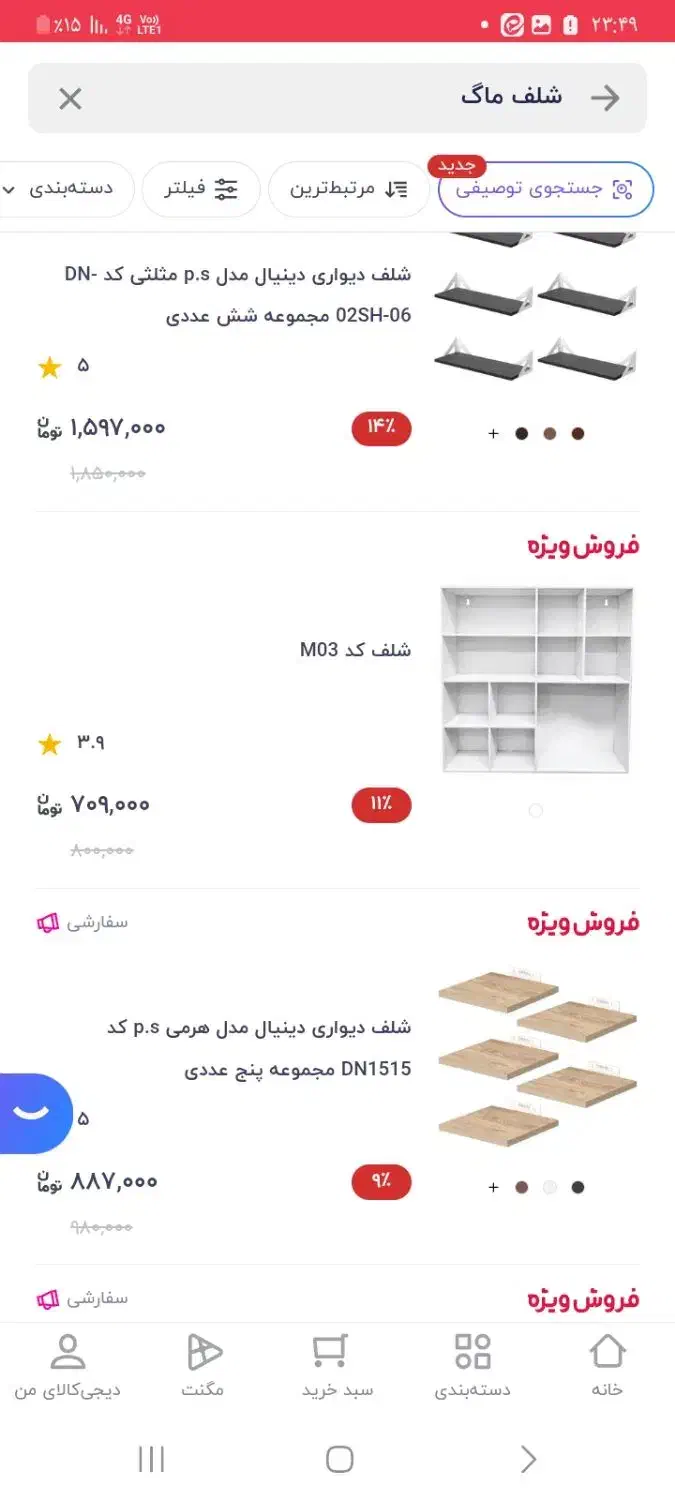Switch to the مگنت tab
Screen dimensions: 675x1500
click(203, 1365)
